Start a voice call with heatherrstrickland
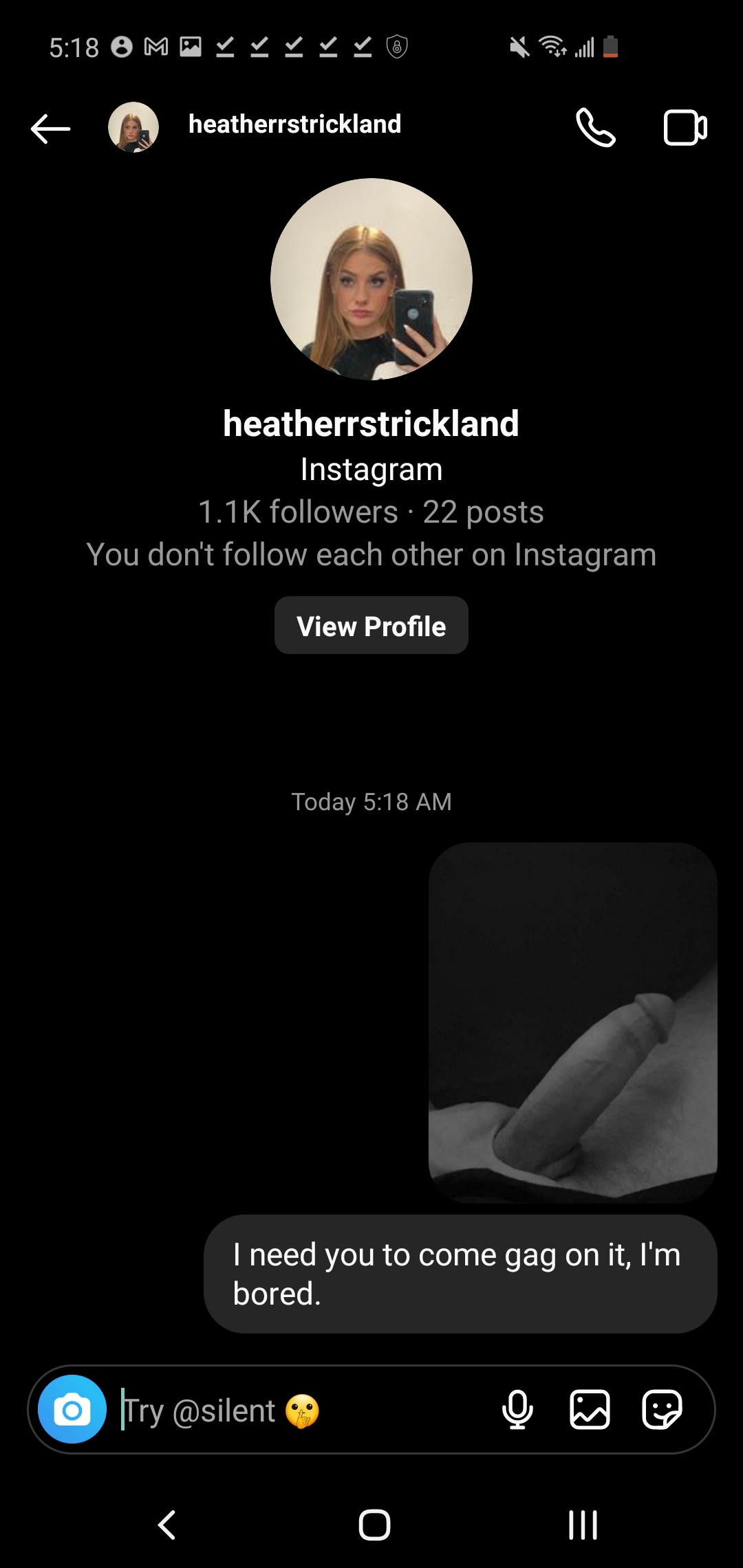This screenshot has width=743, height=1568. click(x=595, y=128)
